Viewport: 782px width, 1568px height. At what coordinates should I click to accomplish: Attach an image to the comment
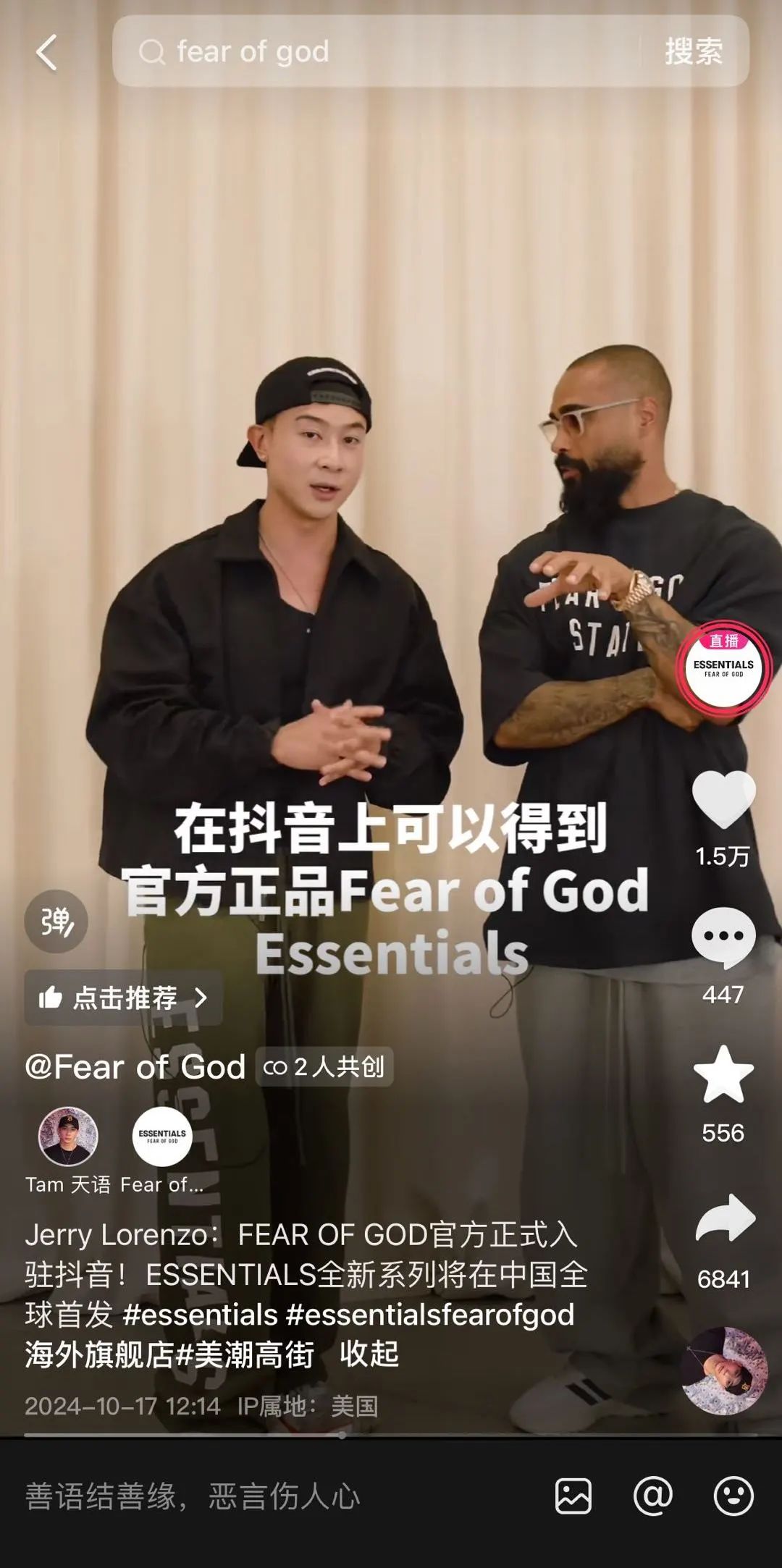pos(573,1496)
